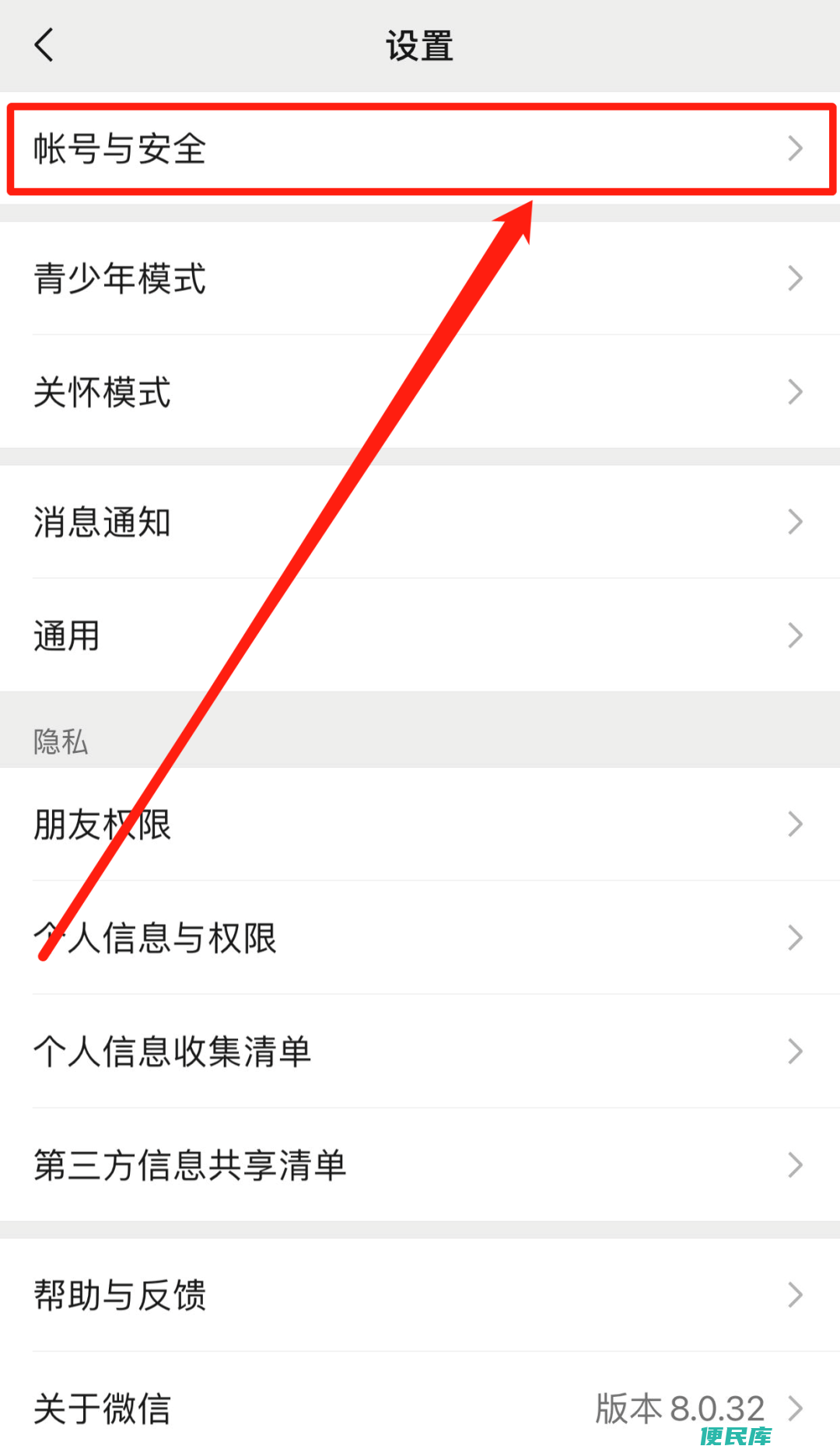Open 关于微信 version info
The width and height of the screenshot is (840, 1453).
(x=420, y=1408)
